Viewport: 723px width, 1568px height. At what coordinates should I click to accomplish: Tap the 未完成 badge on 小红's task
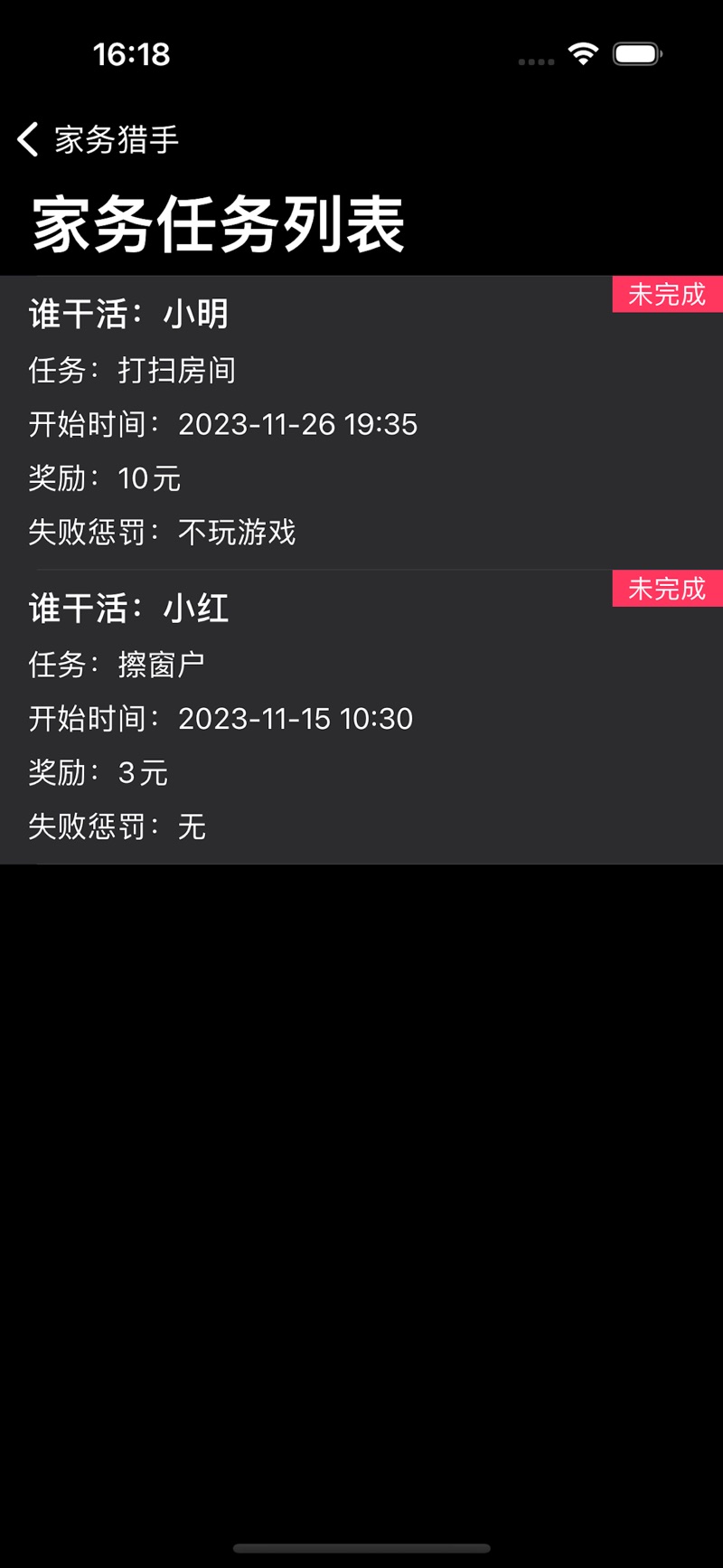pyautogui.click(x=667, y=589)
